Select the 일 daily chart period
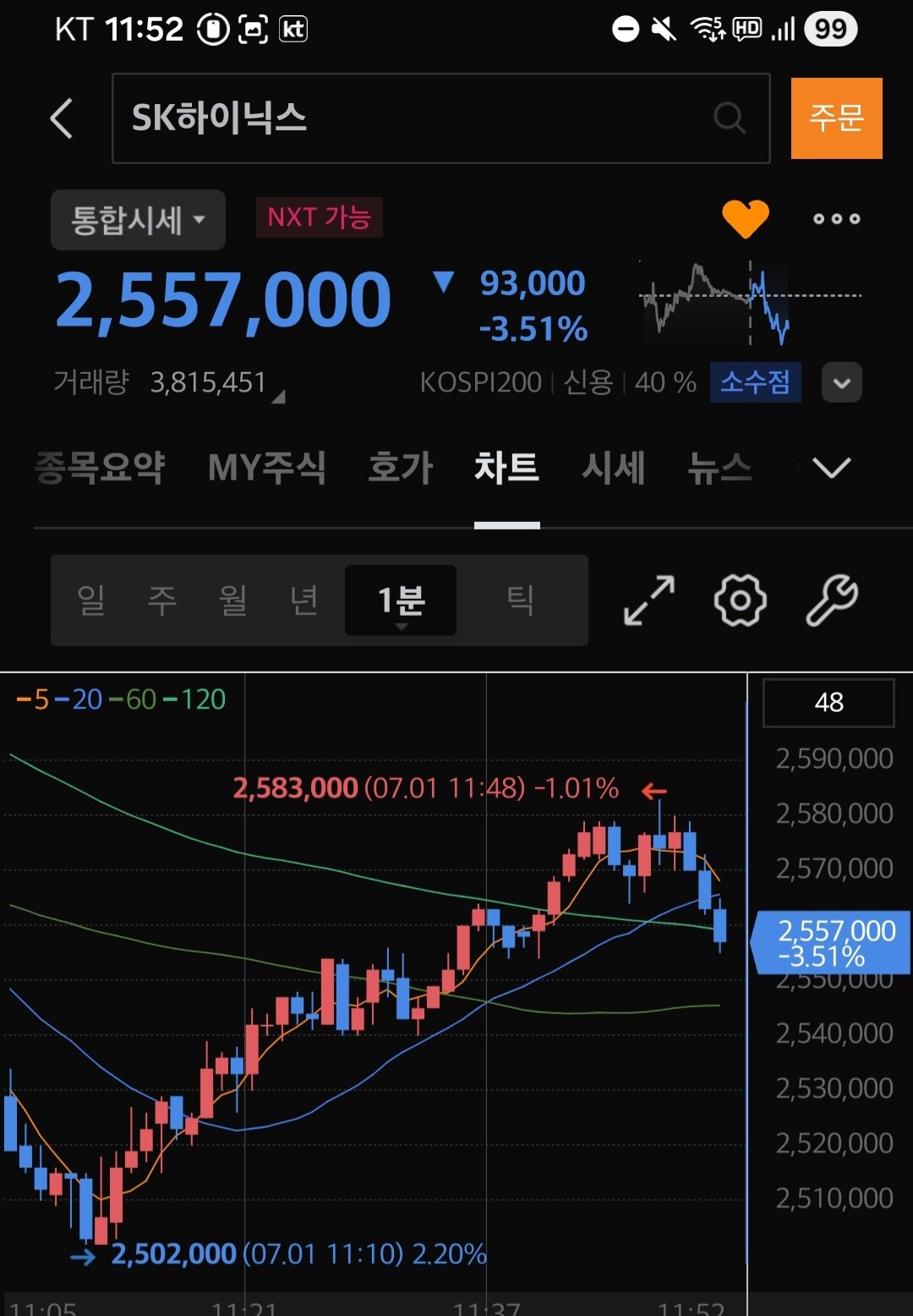The height and width of the screenshot is (1316, 913). 90,600
